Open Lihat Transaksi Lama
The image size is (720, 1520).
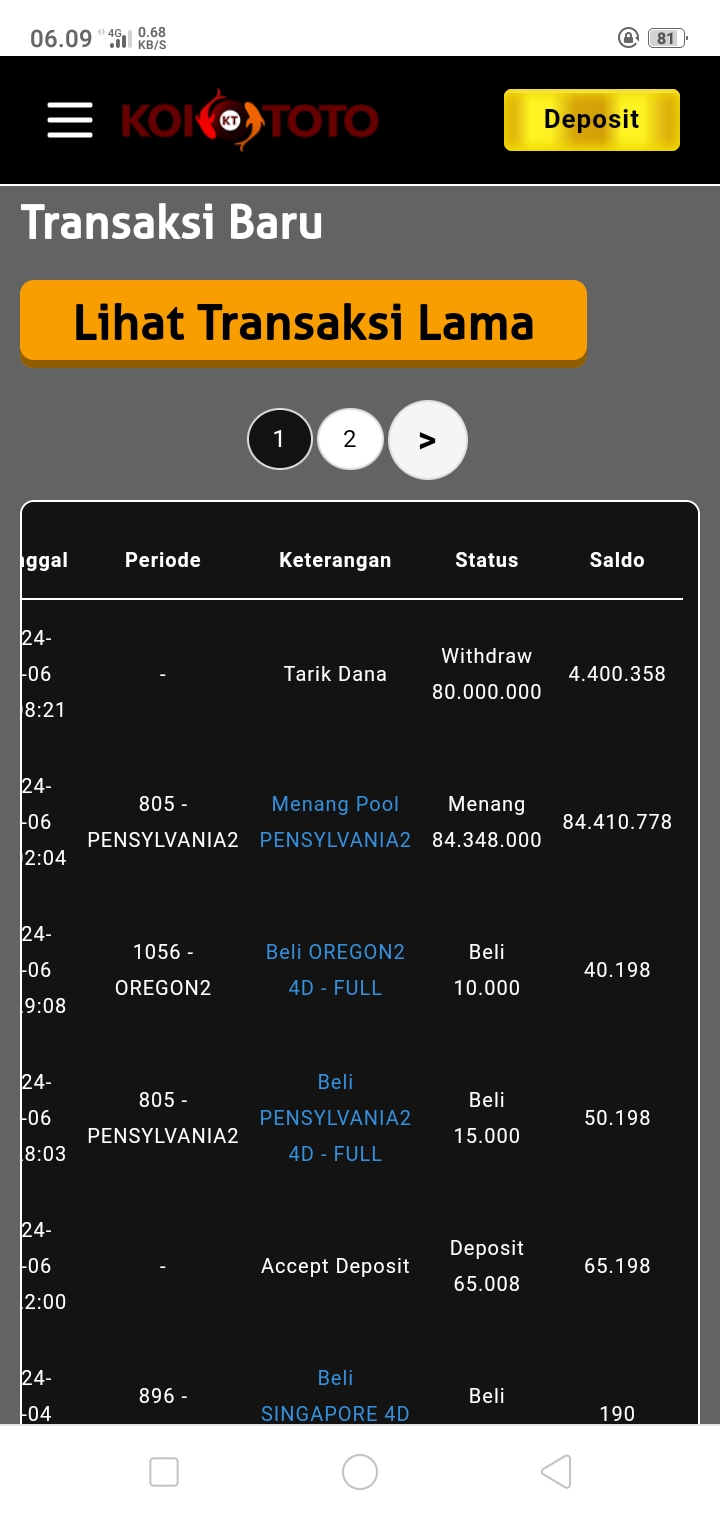303,322
